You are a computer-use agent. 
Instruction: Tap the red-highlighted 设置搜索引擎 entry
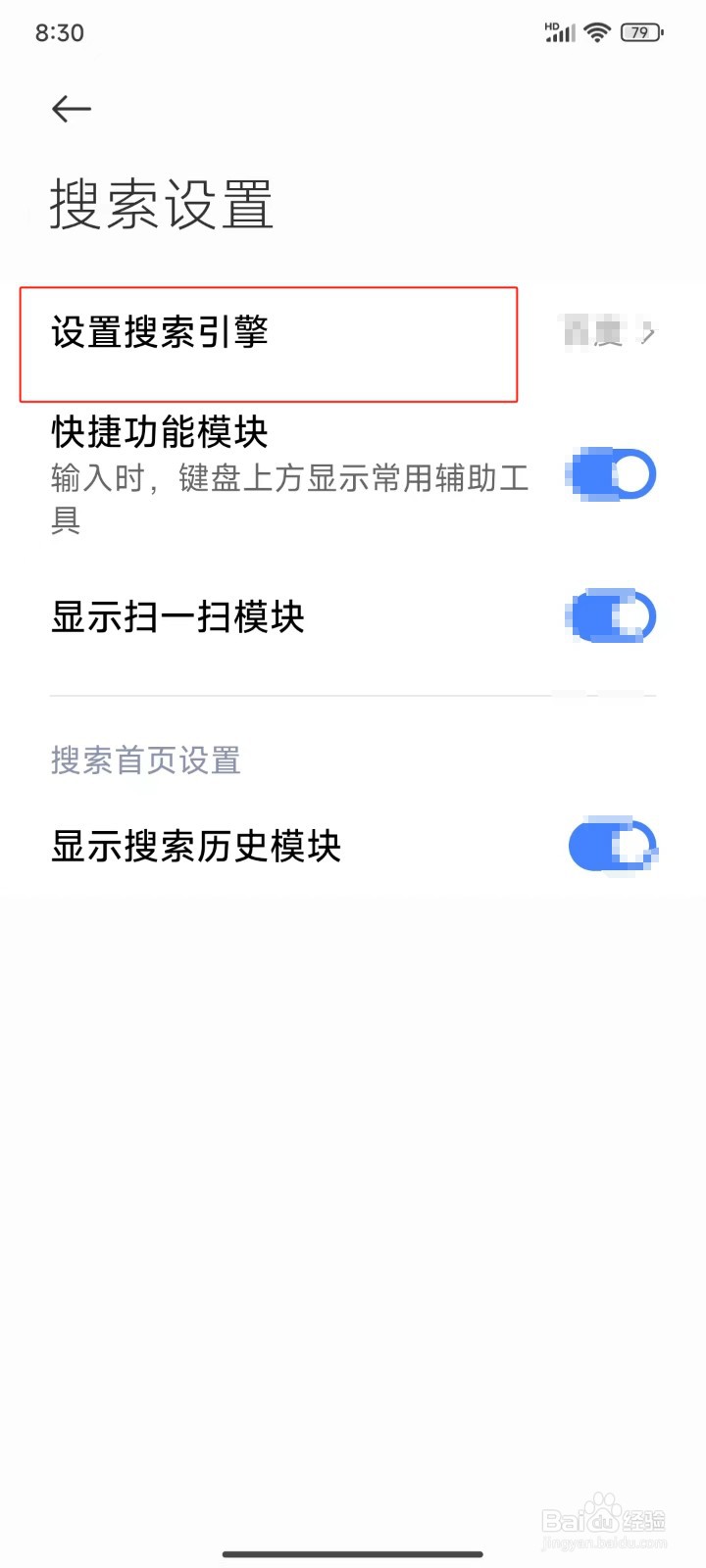point(270,343)
